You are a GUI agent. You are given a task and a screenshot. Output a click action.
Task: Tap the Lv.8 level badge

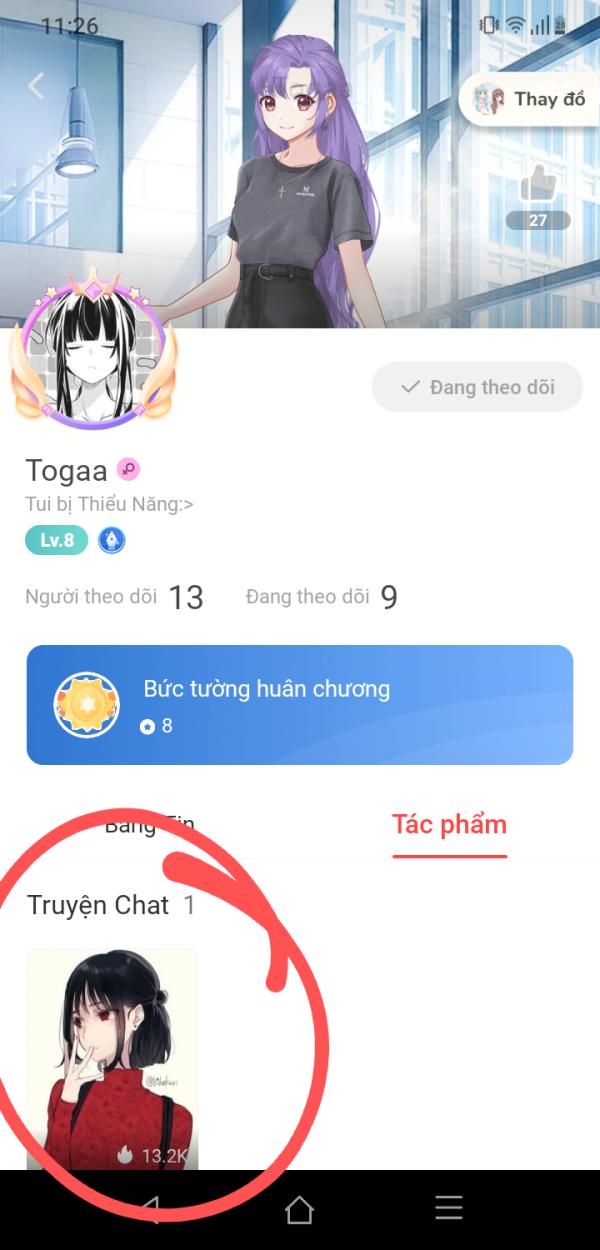click(56, 541)
